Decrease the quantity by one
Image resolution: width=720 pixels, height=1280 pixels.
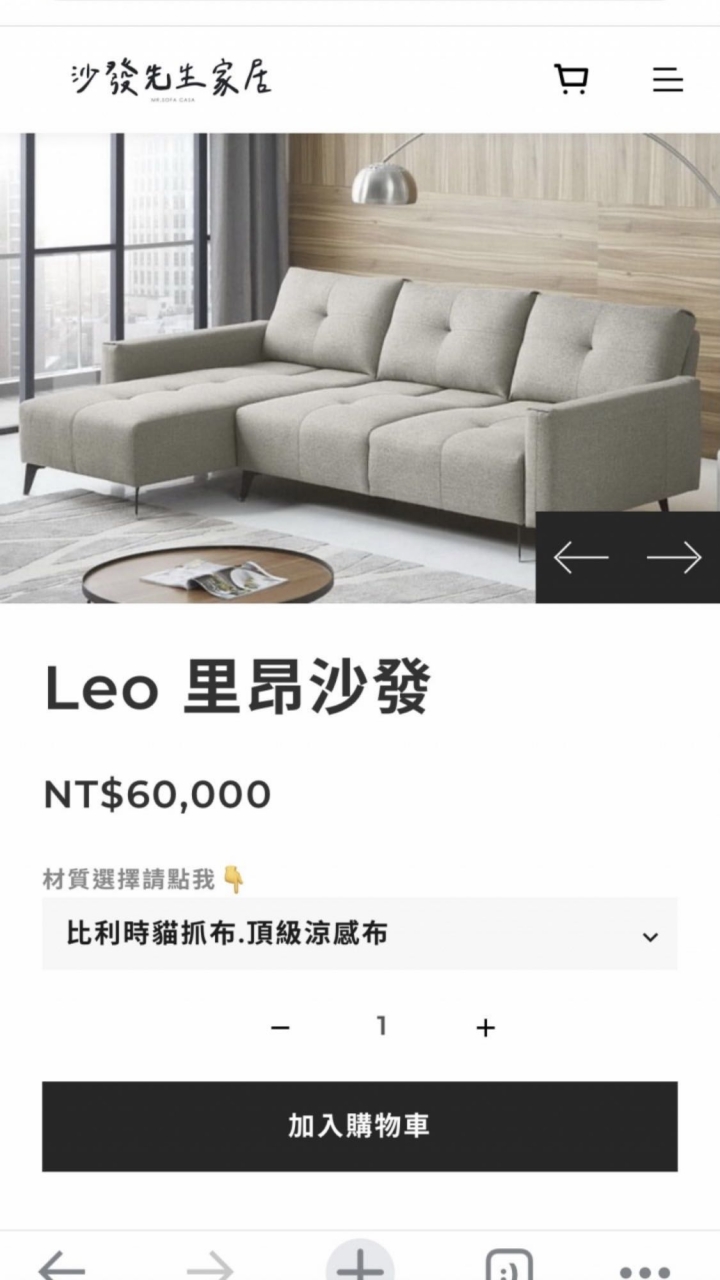pos(281,1027)
